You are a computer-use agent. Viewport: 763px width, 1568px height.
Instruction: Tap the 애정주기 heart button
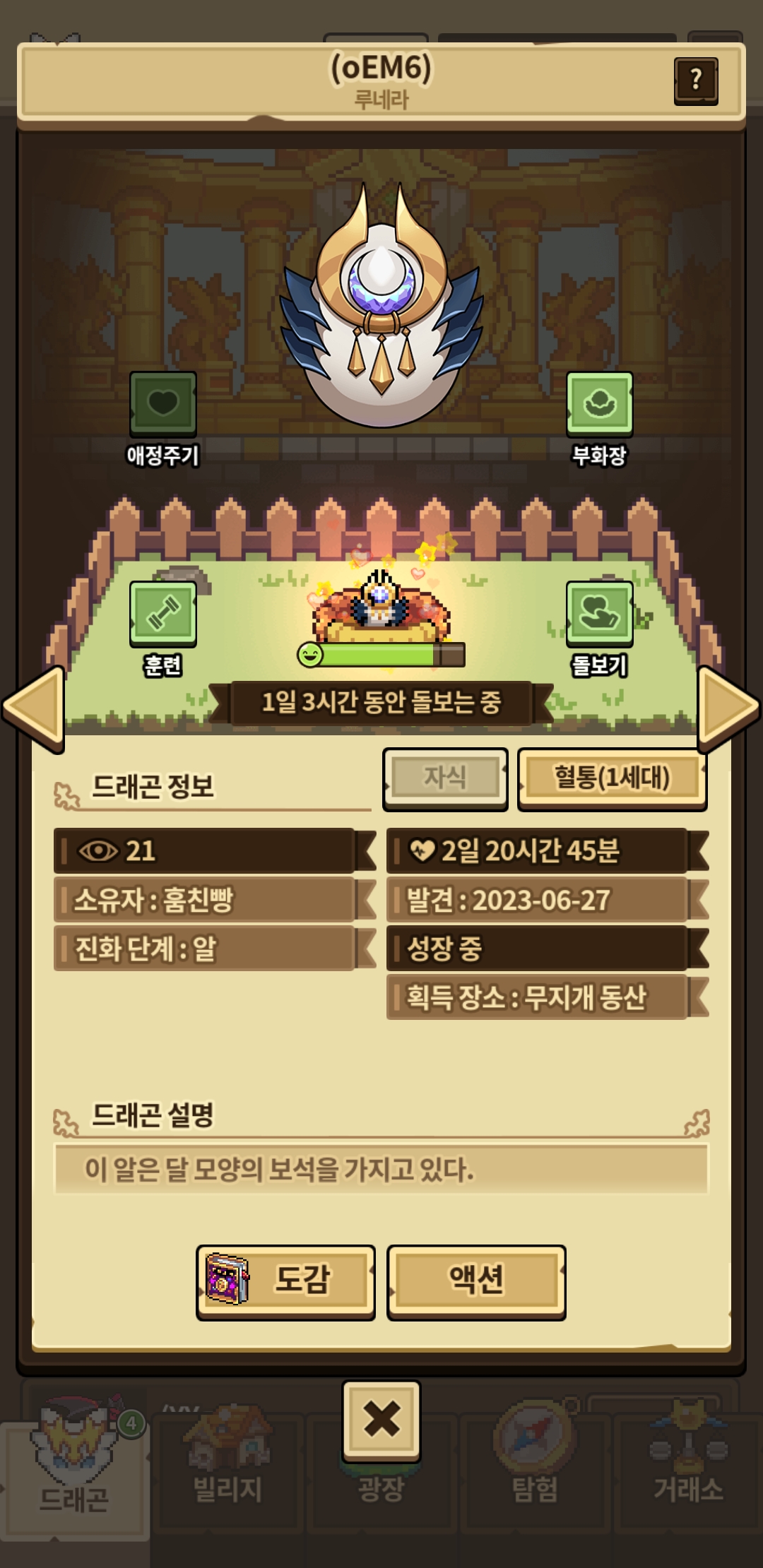[162, 404]
